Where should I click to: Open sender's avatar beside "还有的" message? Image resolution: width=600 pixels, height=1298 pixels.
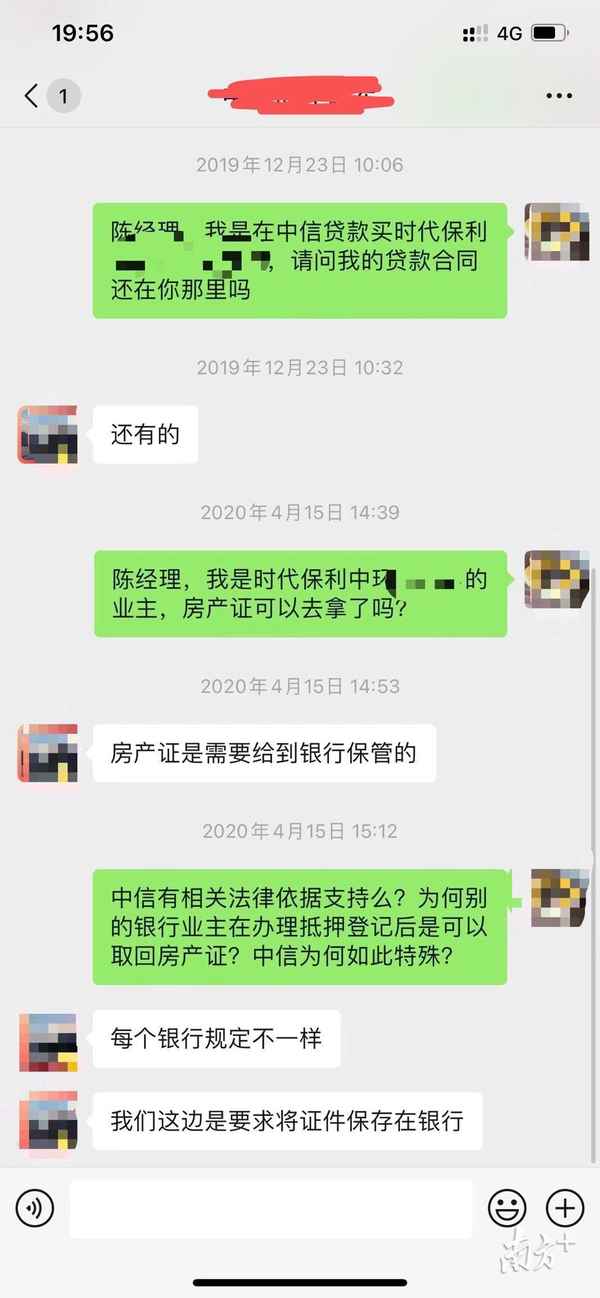pyautogui.click(x=47, y=435)
